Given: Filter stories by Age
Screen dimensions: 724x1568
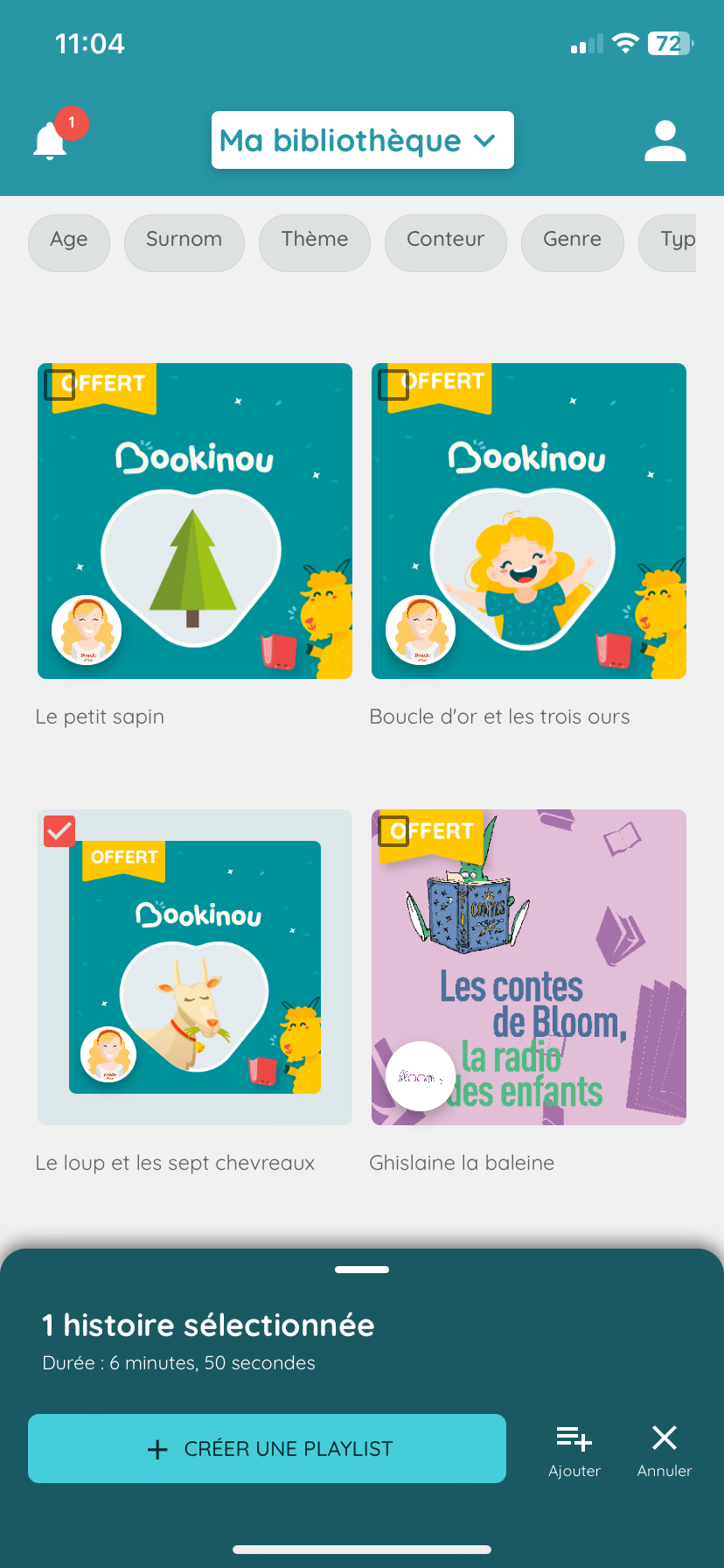Looking at the screenshot, I should point(69,240).
